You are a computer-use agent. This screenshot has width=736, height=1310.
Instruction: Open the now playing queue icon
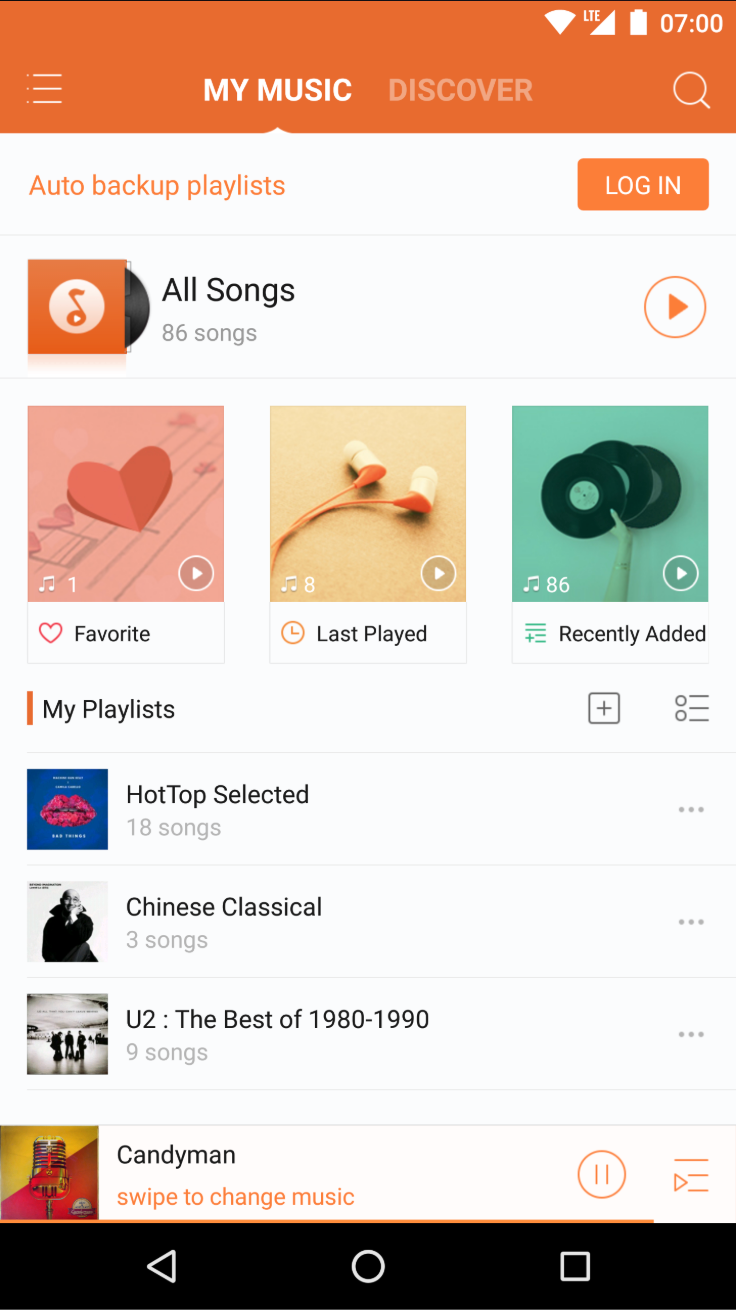click(691, 1175)
